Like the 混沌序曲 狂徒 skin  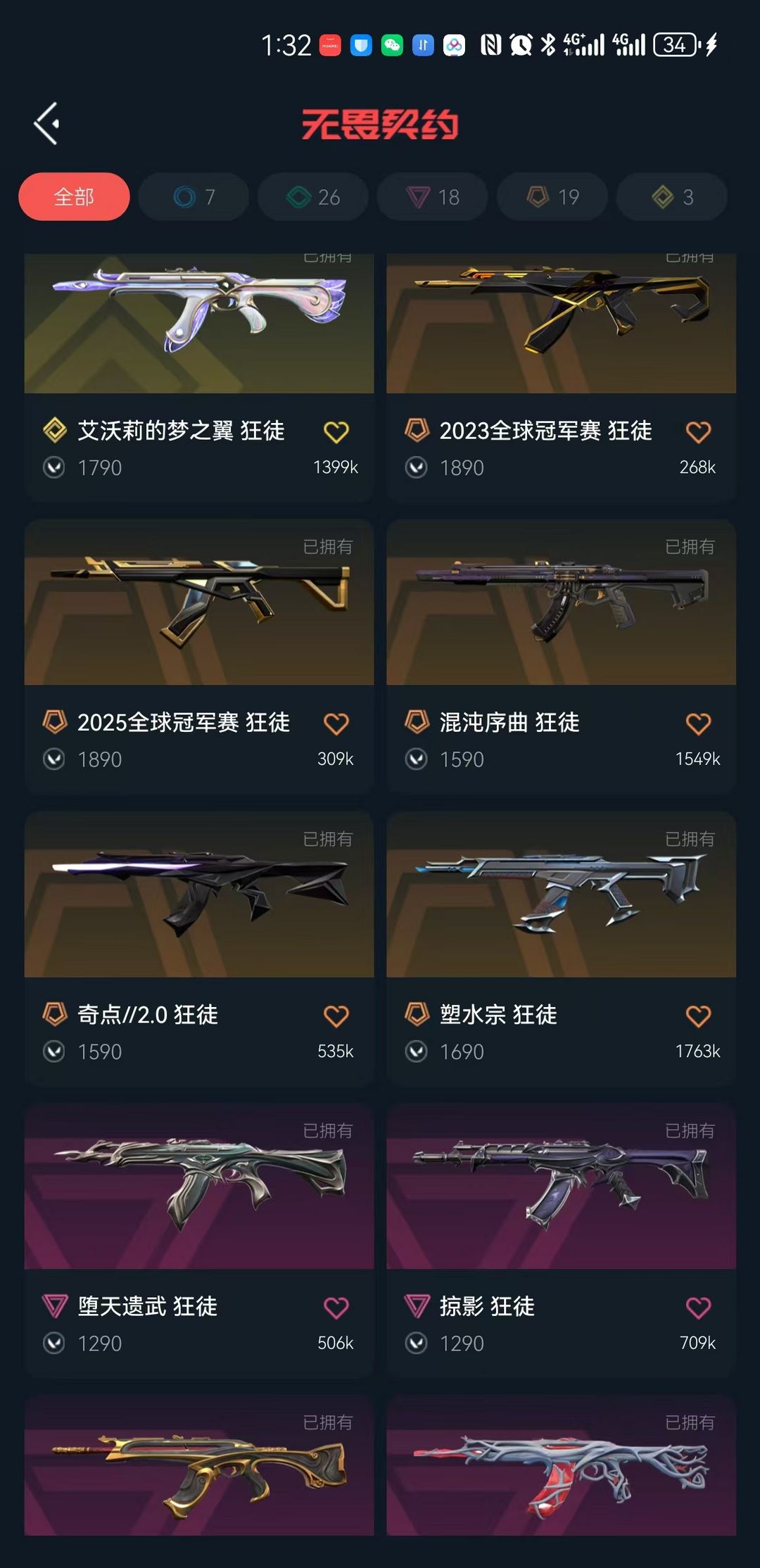(698, 723)
